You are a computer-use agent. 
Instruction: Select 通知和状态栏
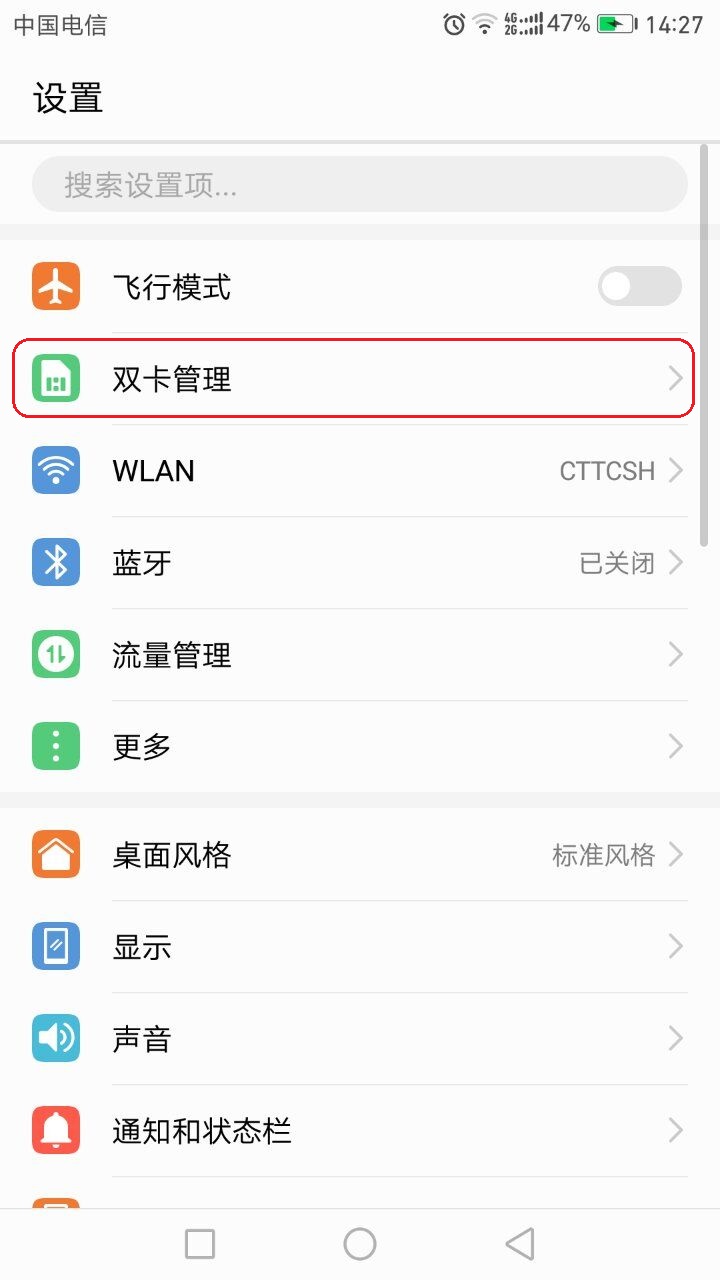360,1131
